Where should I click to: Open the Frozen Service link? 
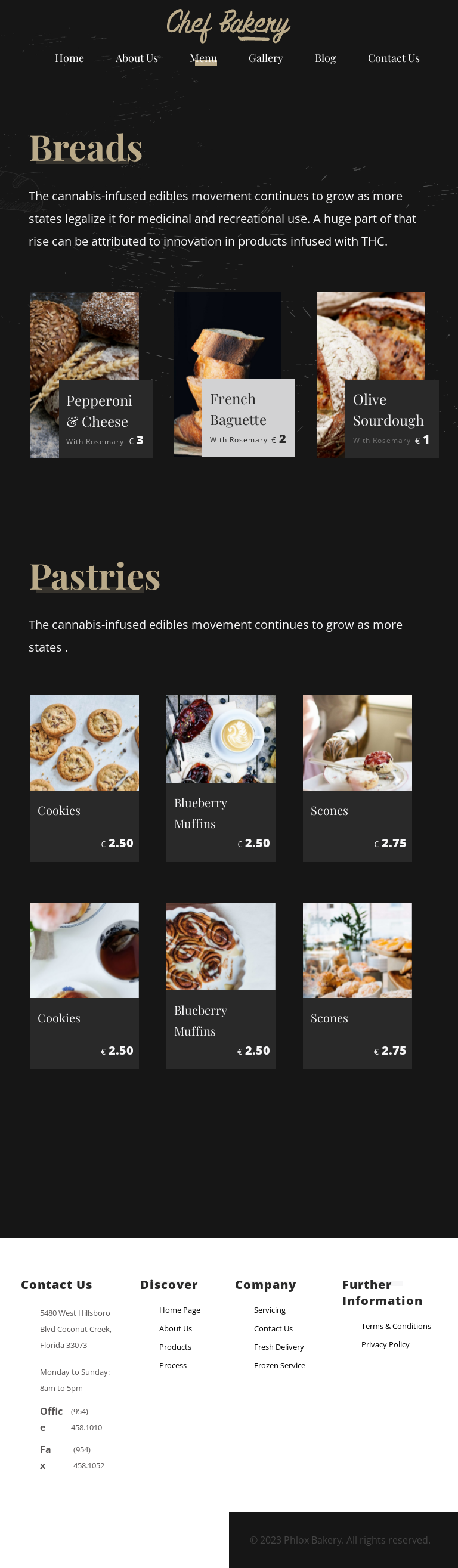[x=279, y=1365]
